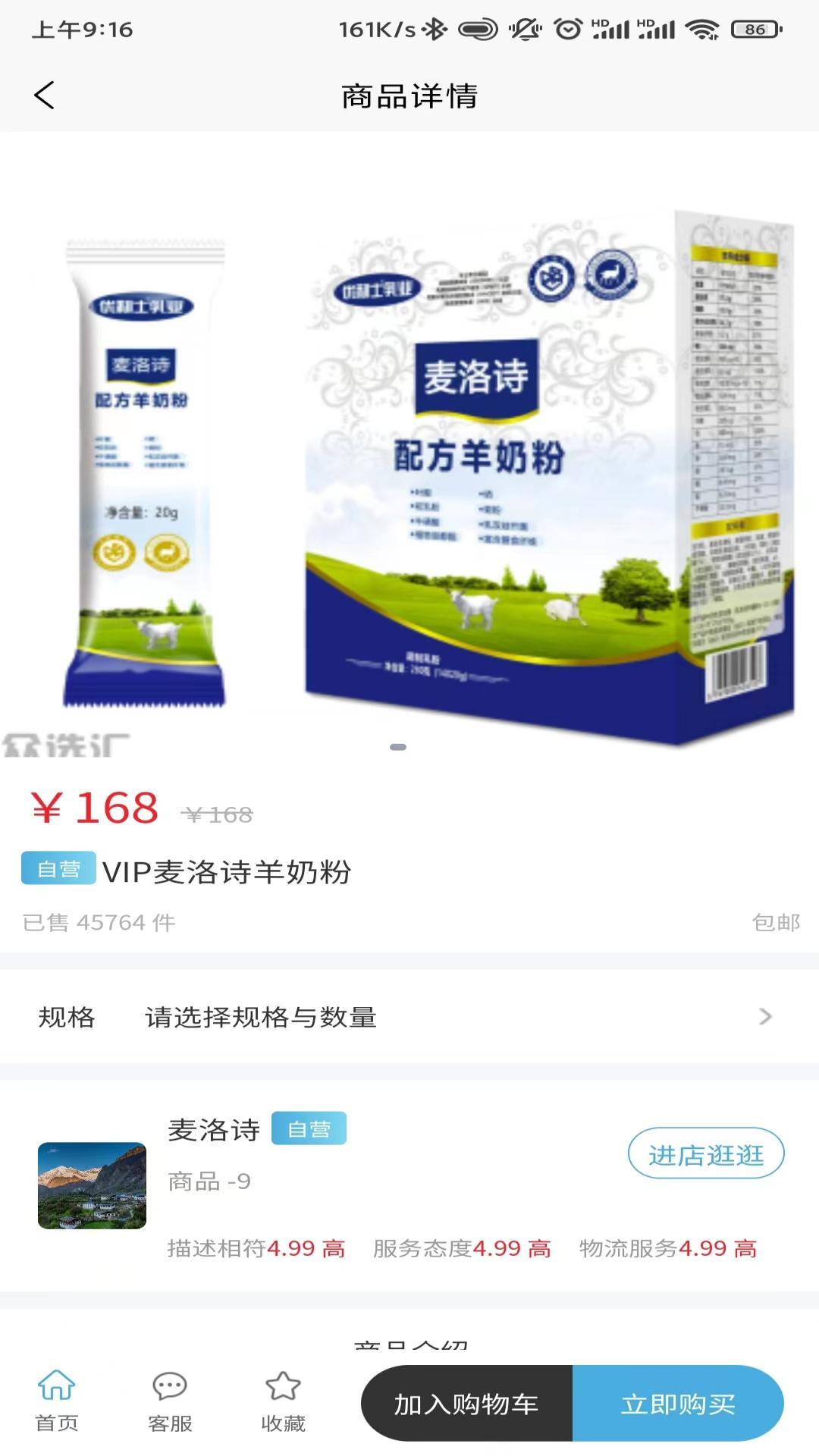Open the 规格 selection row

coord(409,1017)
